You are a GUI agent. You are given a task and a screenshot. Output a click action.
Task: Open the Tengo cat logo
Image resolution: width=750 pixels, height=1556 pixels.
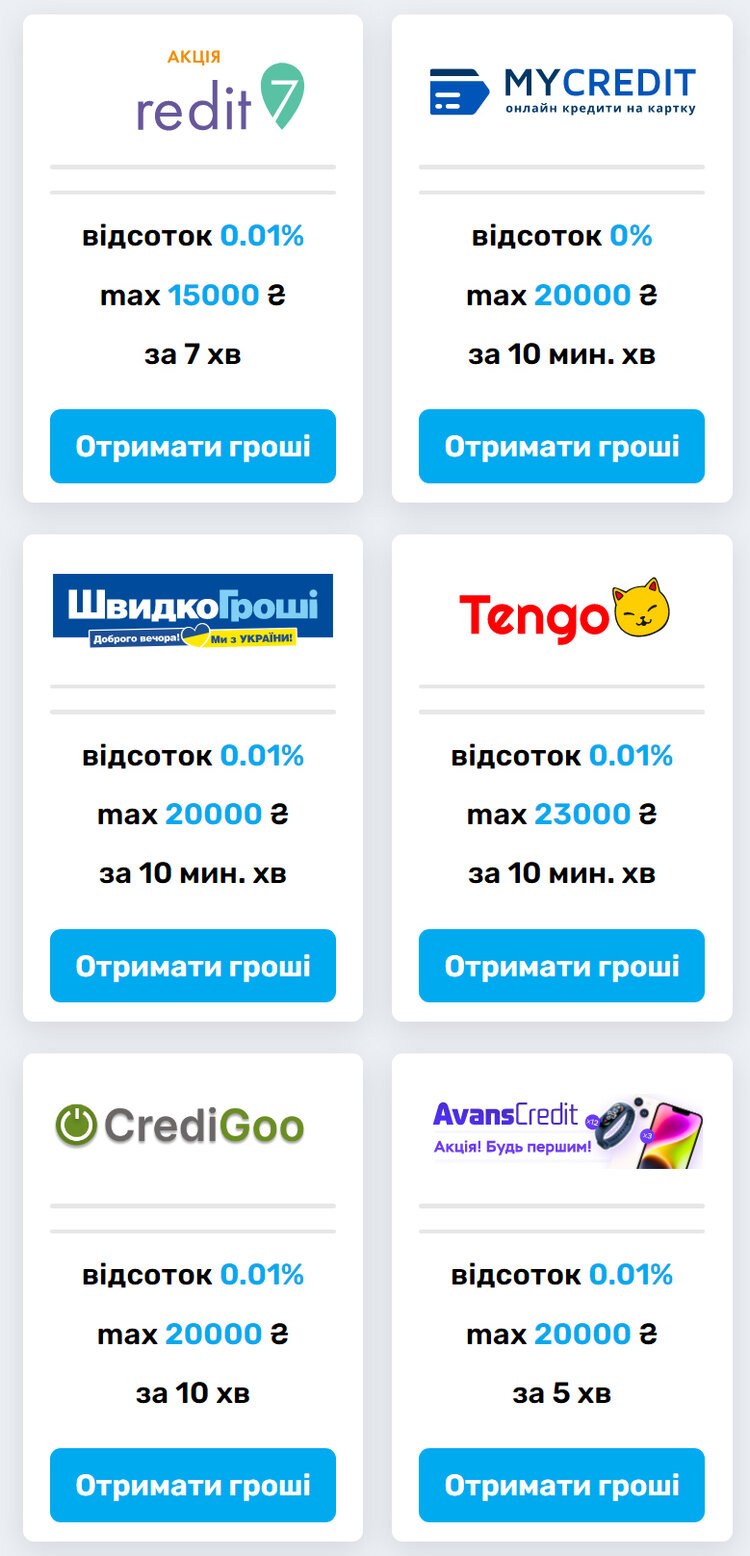pyautogui.click(x=563, y=611)
